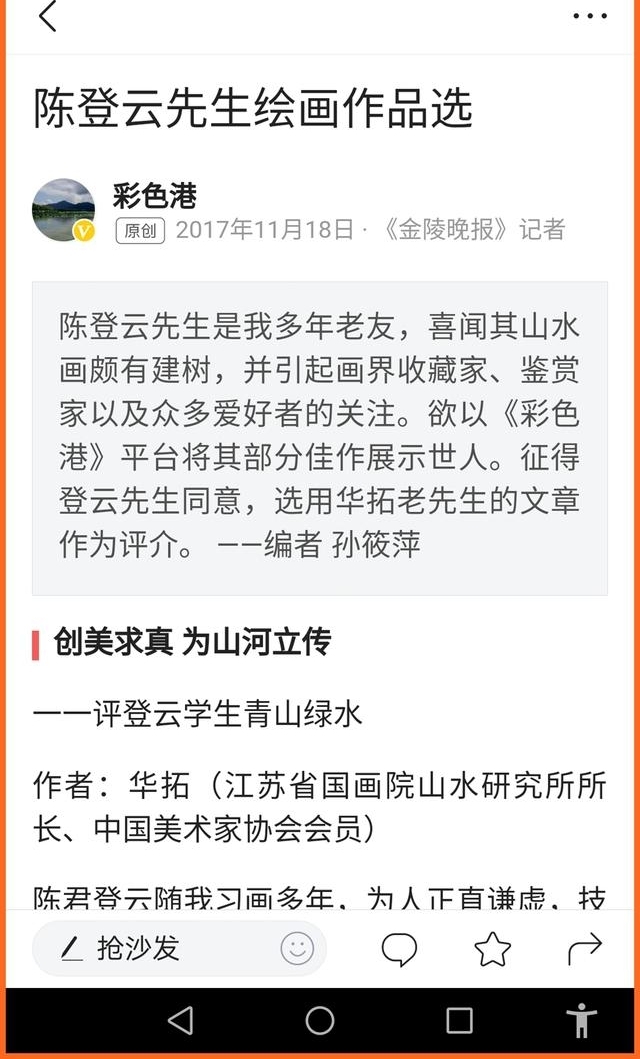This screenshot has width=640, height=1059.
Task: Open the 彩色港 author name
Action: click(x=155, y=197)
